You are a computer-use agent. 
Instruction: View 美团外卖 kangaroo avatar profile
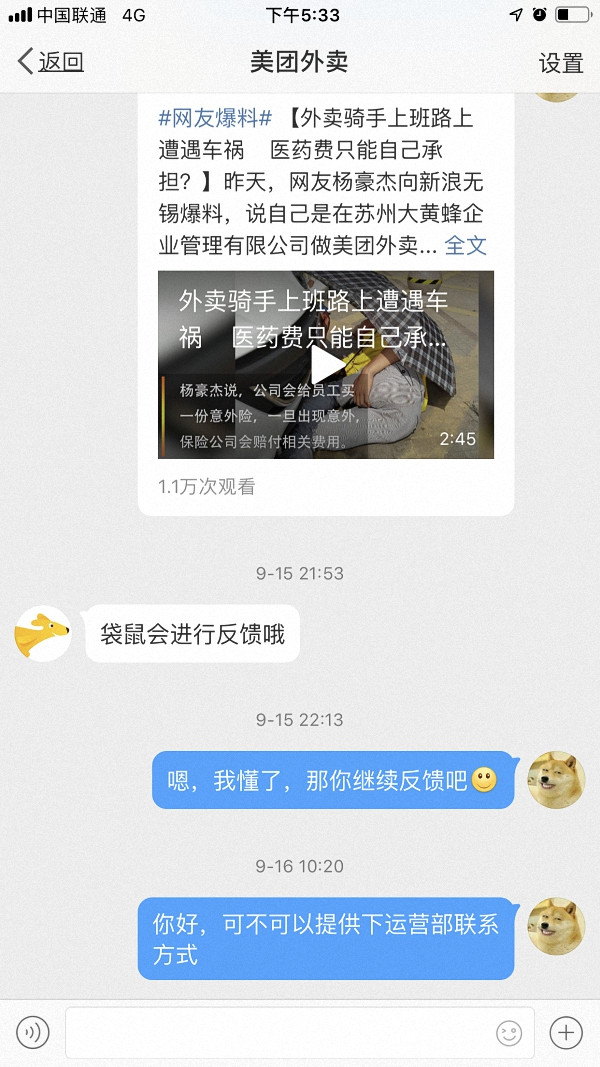43,634
